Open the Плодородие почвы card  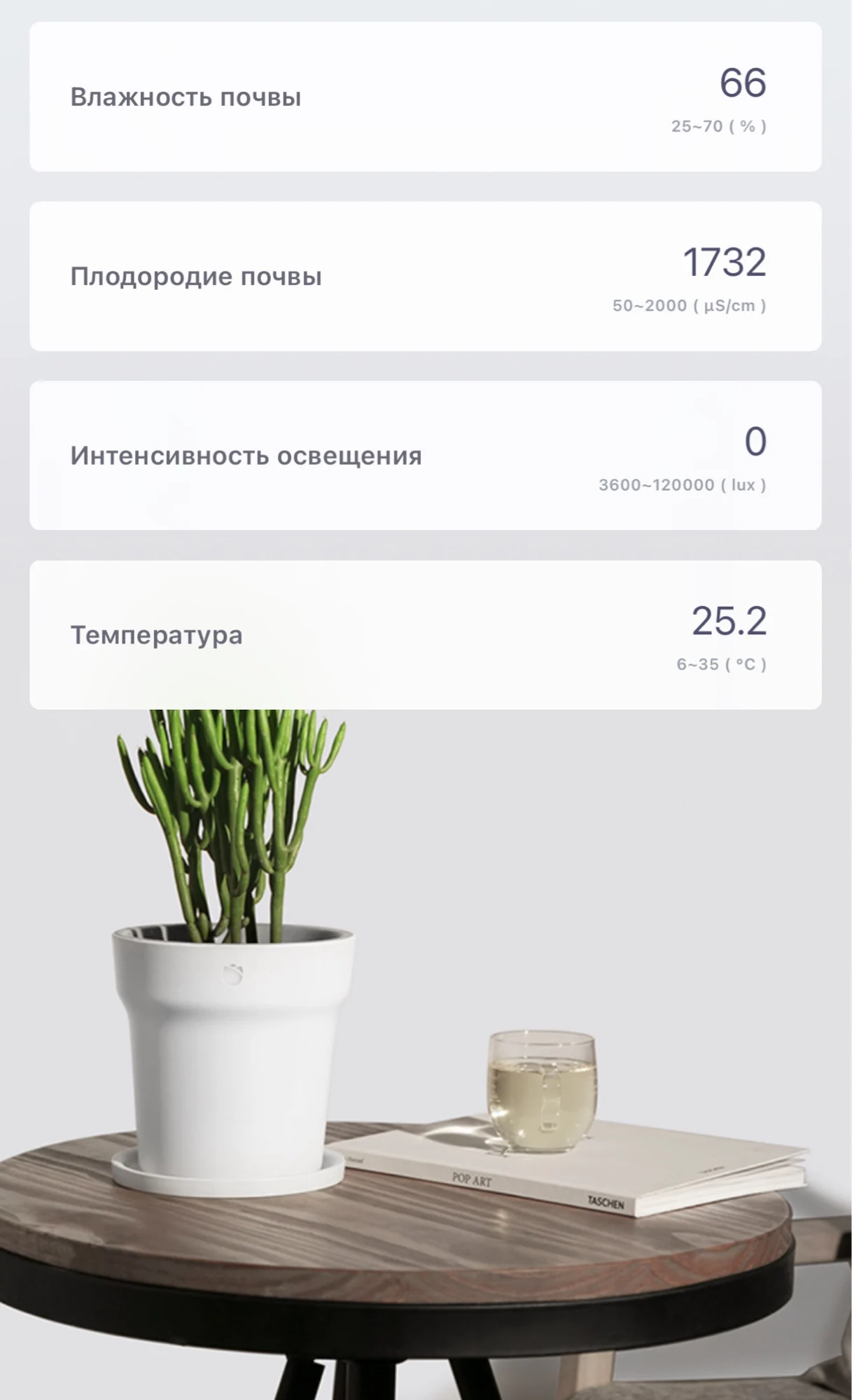click(426, 276)
